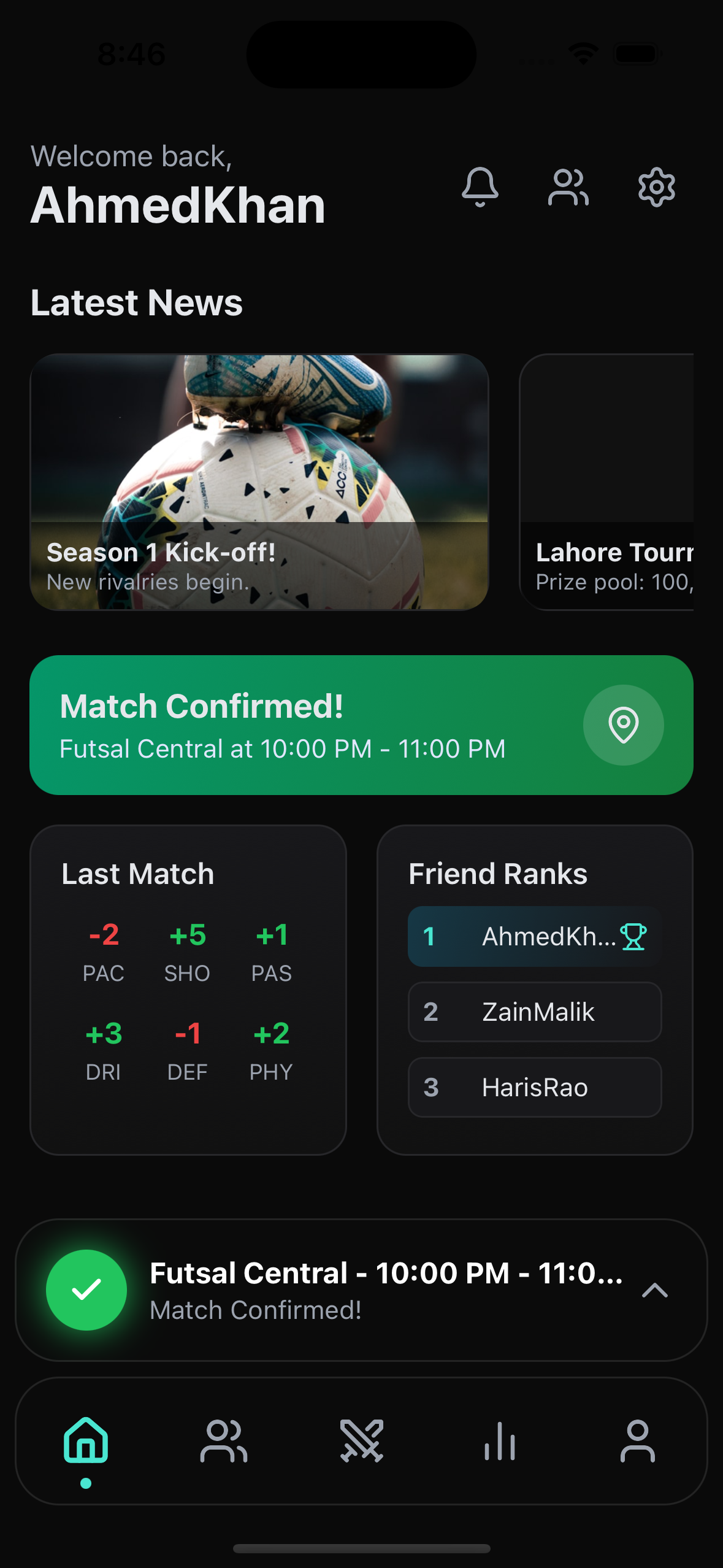Switch to the friends tab in the bottom bar

tap(224, 1440)
